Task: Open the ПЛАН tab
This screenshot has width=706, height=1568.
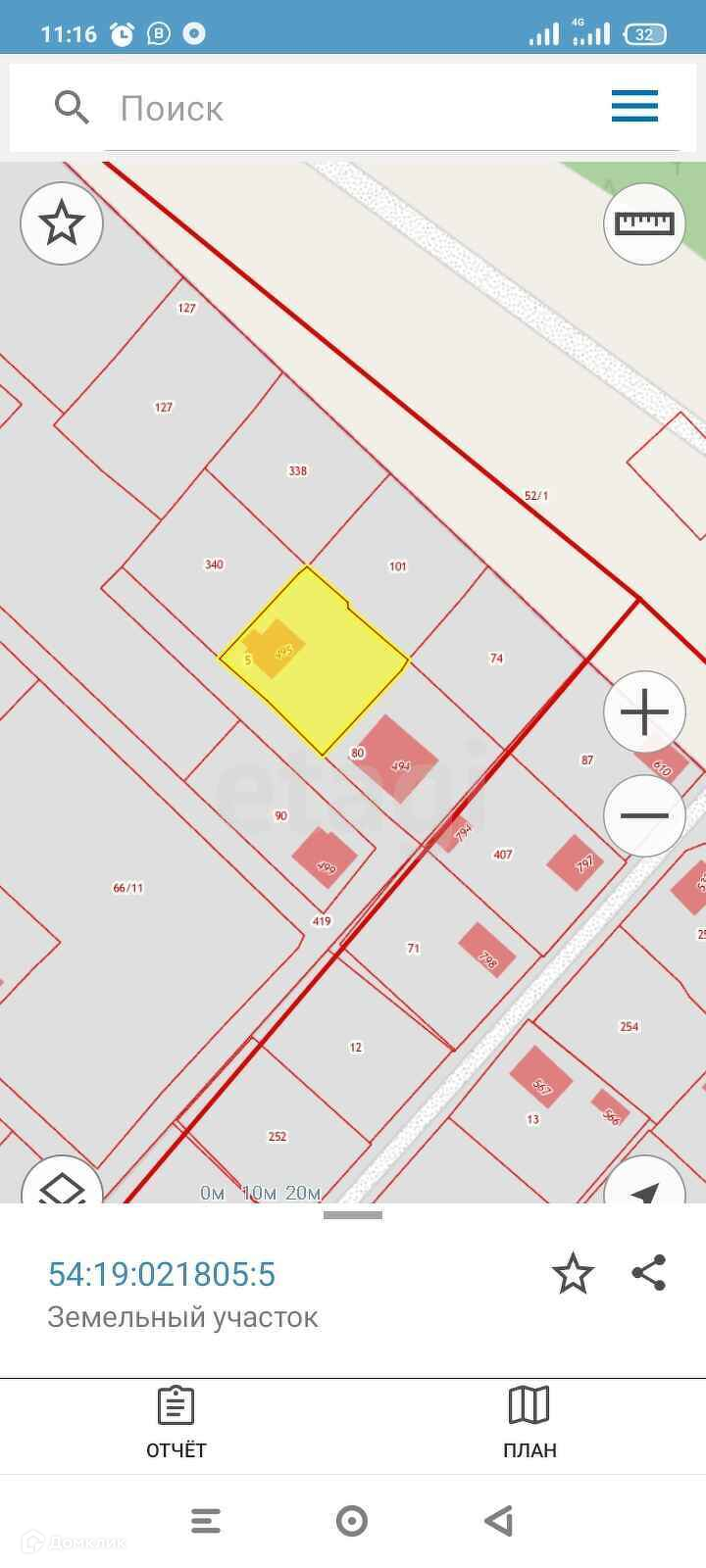Action: point(529,1423)
